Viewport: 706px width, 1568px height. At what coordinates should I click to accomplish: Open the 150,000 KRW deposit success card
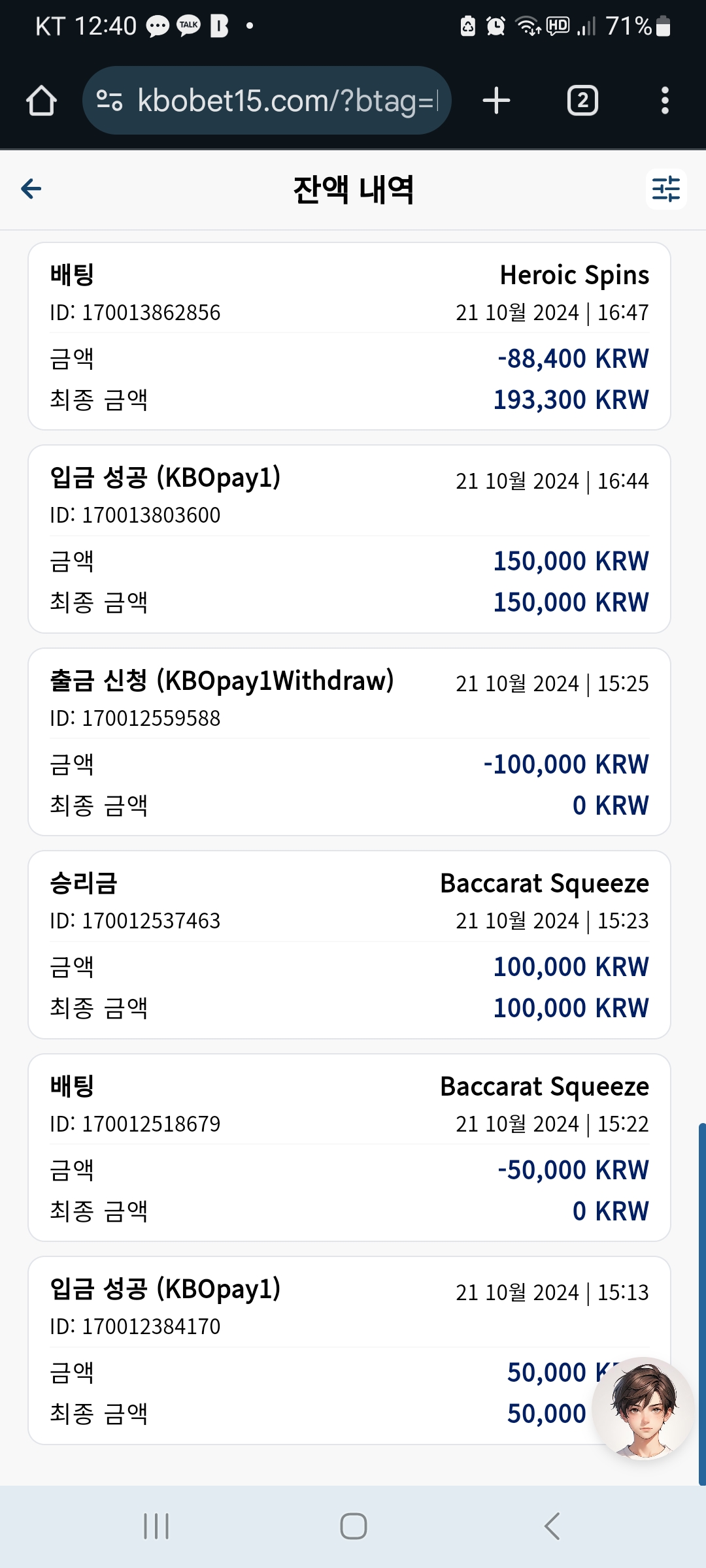click(349, 539)
